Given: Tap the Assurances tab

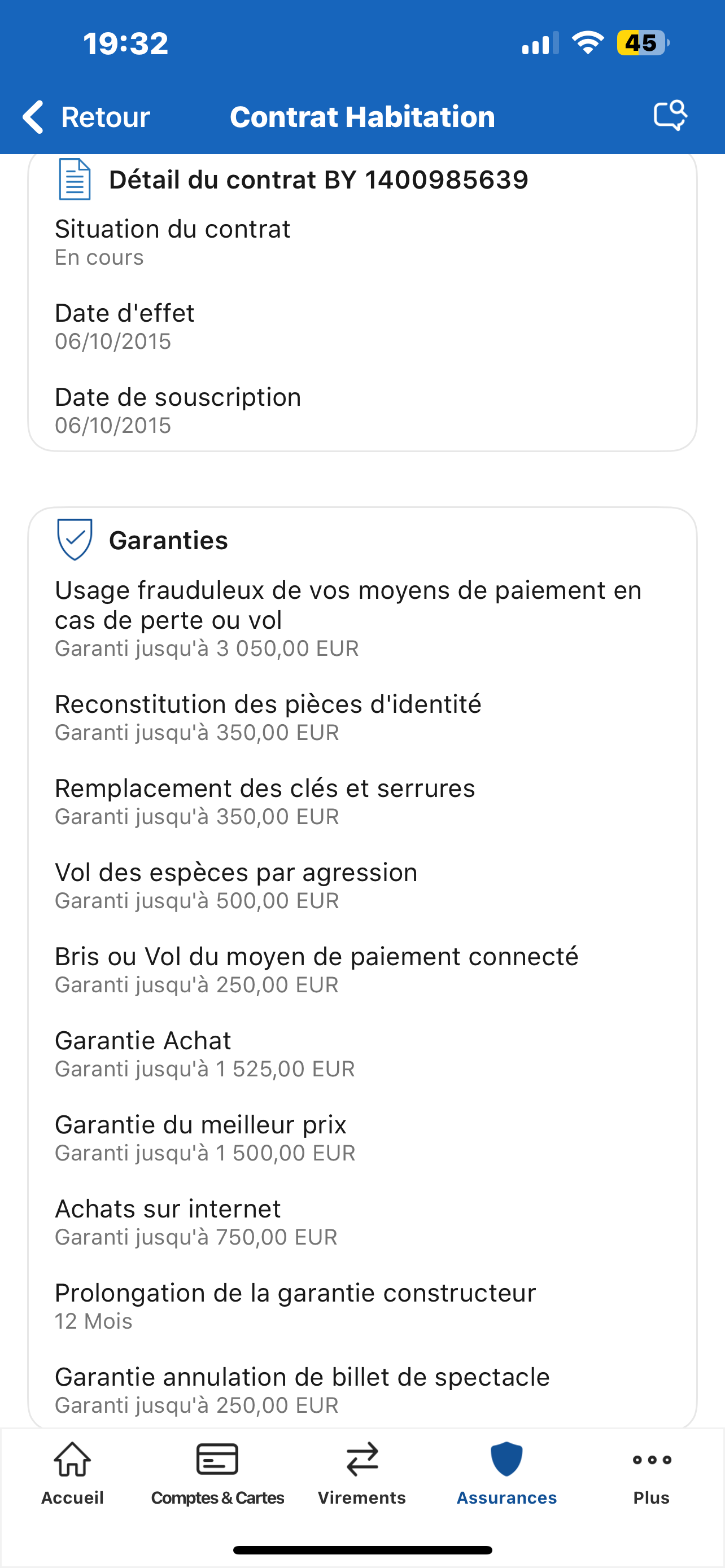Looking at the screenshot, I should (506, 1473).
